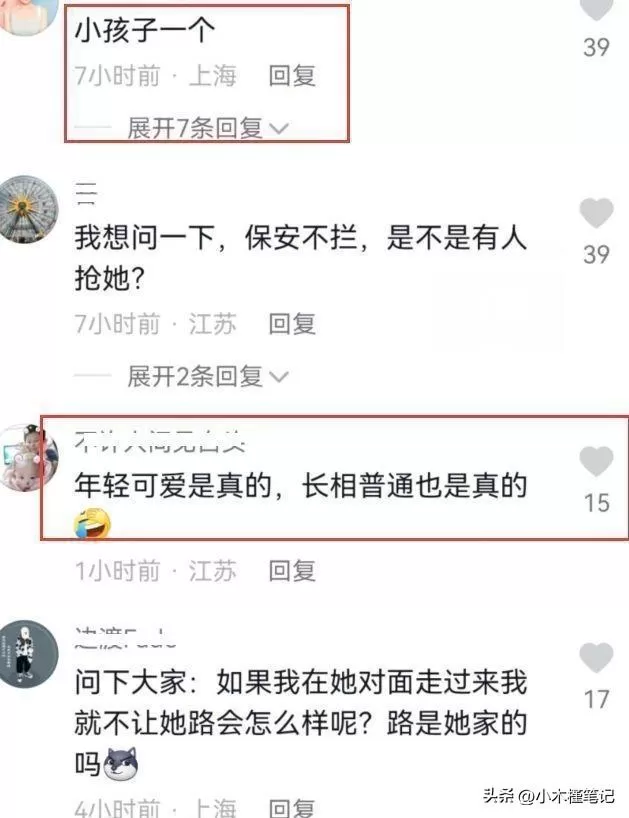This screenshot has height=818, width=629.
Task: Reply to the 问下大家 comment
Action: [292, 808]
